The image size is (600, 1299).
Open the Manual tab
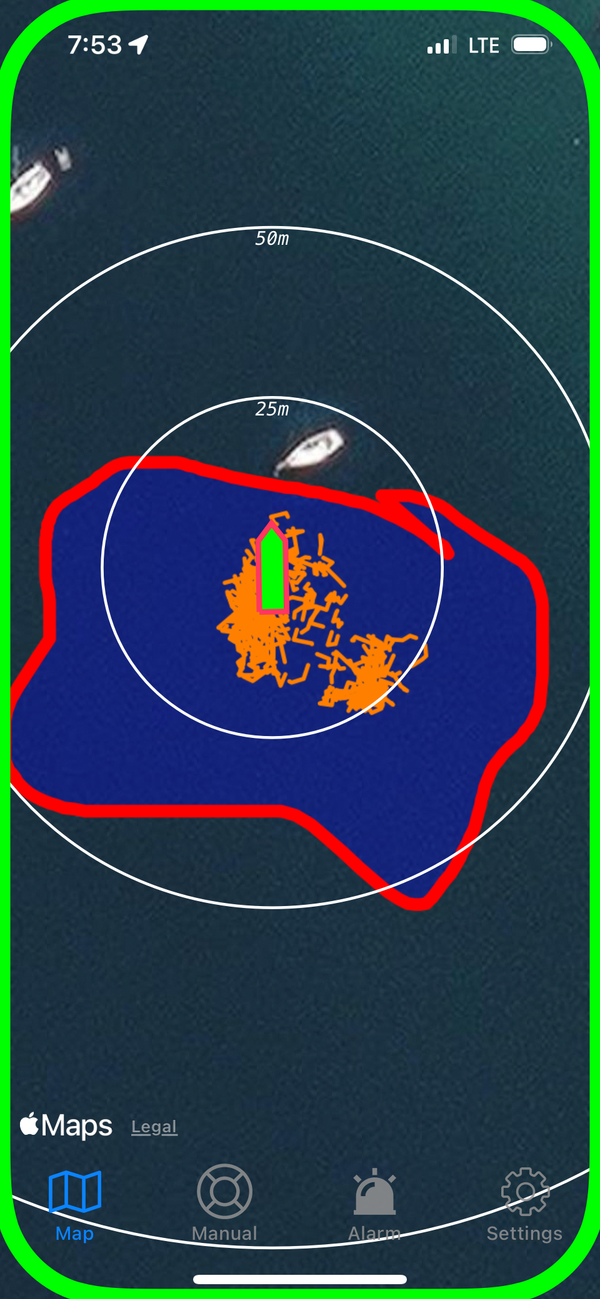point(225,1205)
